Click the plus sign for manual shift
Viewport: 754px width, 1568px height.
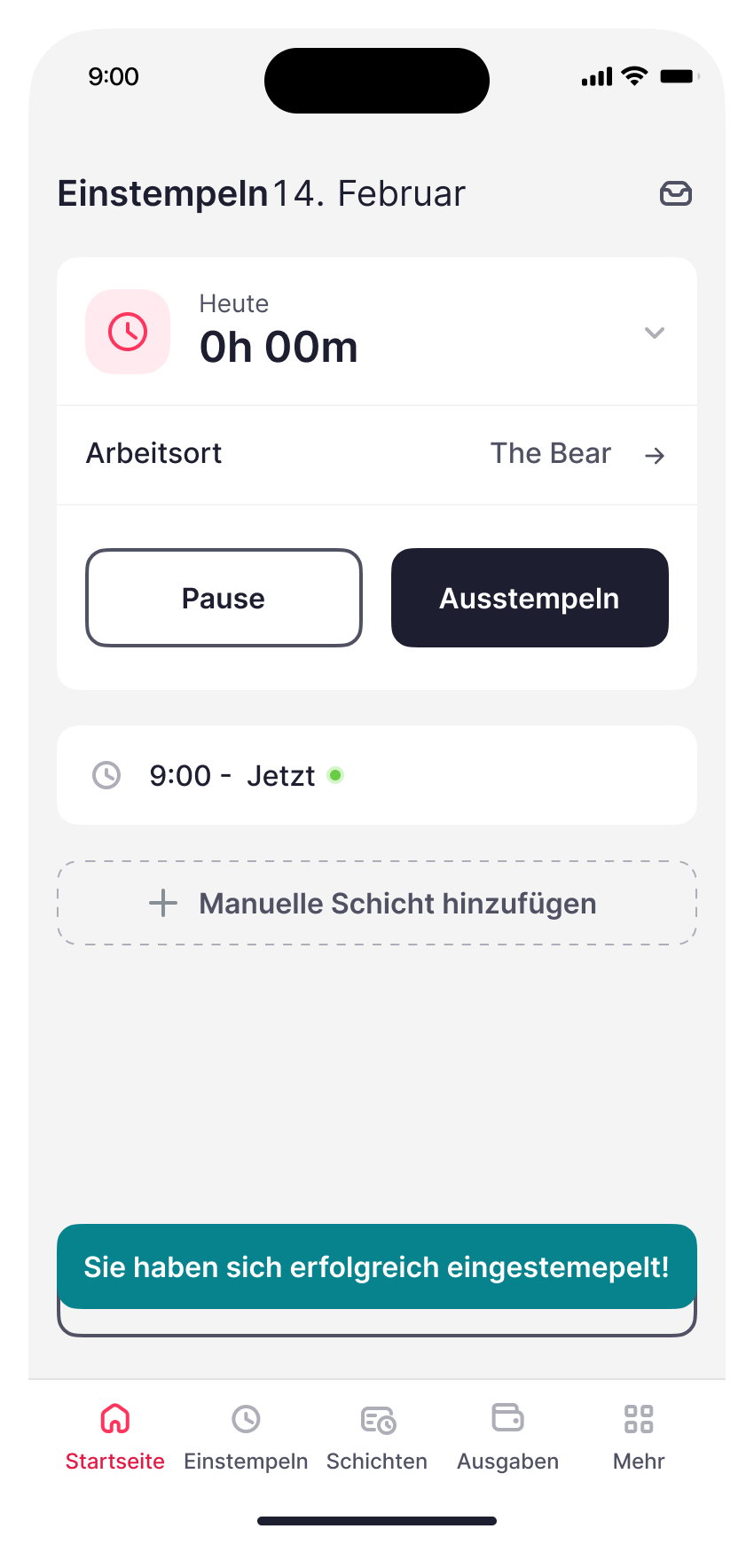point(162,903)
